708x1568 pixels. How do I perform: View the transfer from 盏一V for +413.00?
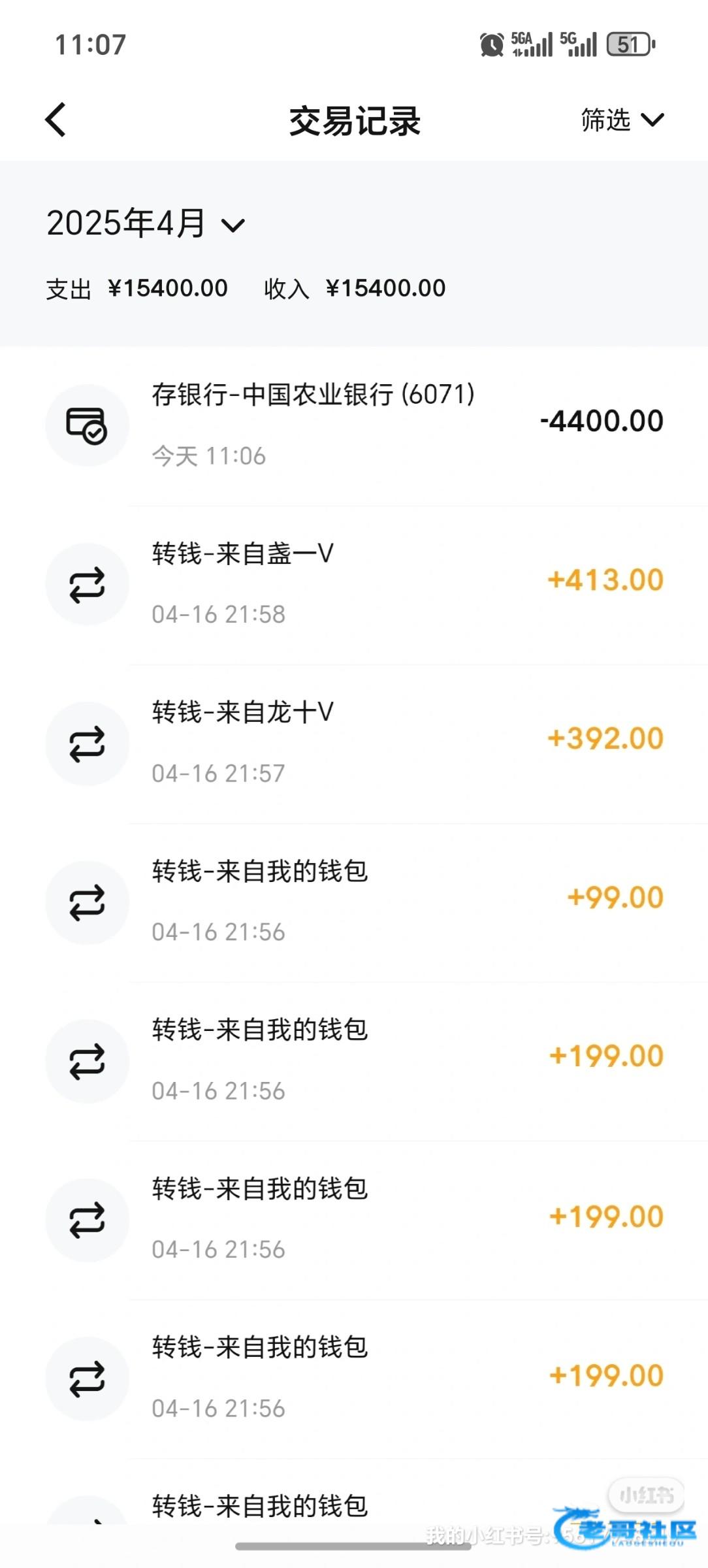coord(353,583)
